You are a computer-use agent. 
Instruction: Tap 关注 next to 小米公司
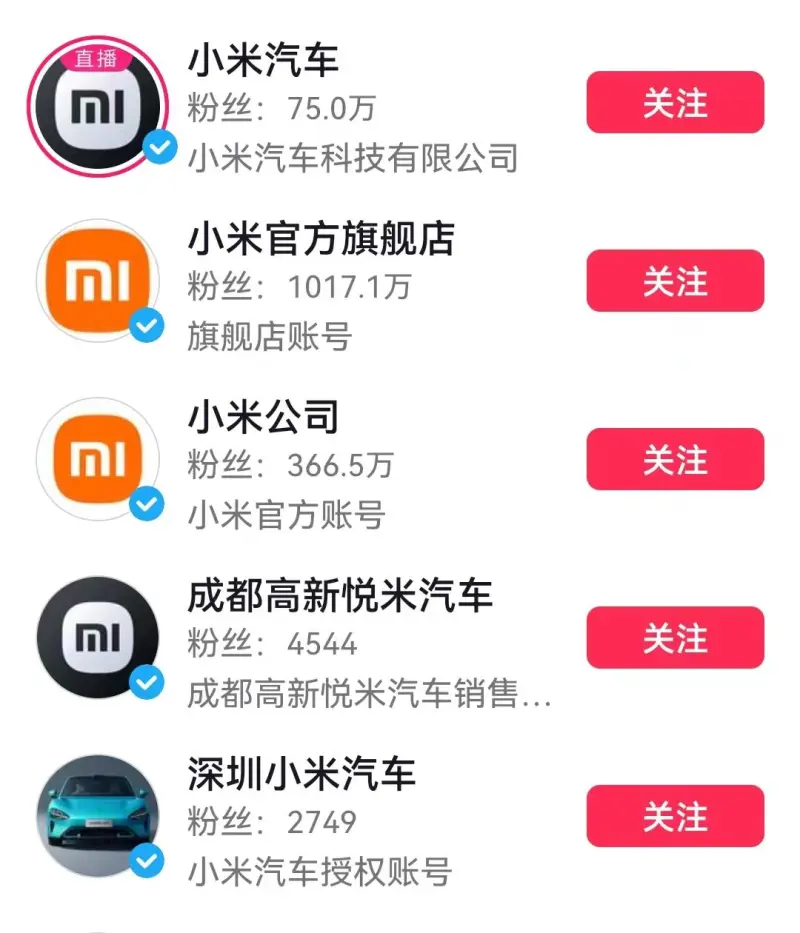click(675, 460)
